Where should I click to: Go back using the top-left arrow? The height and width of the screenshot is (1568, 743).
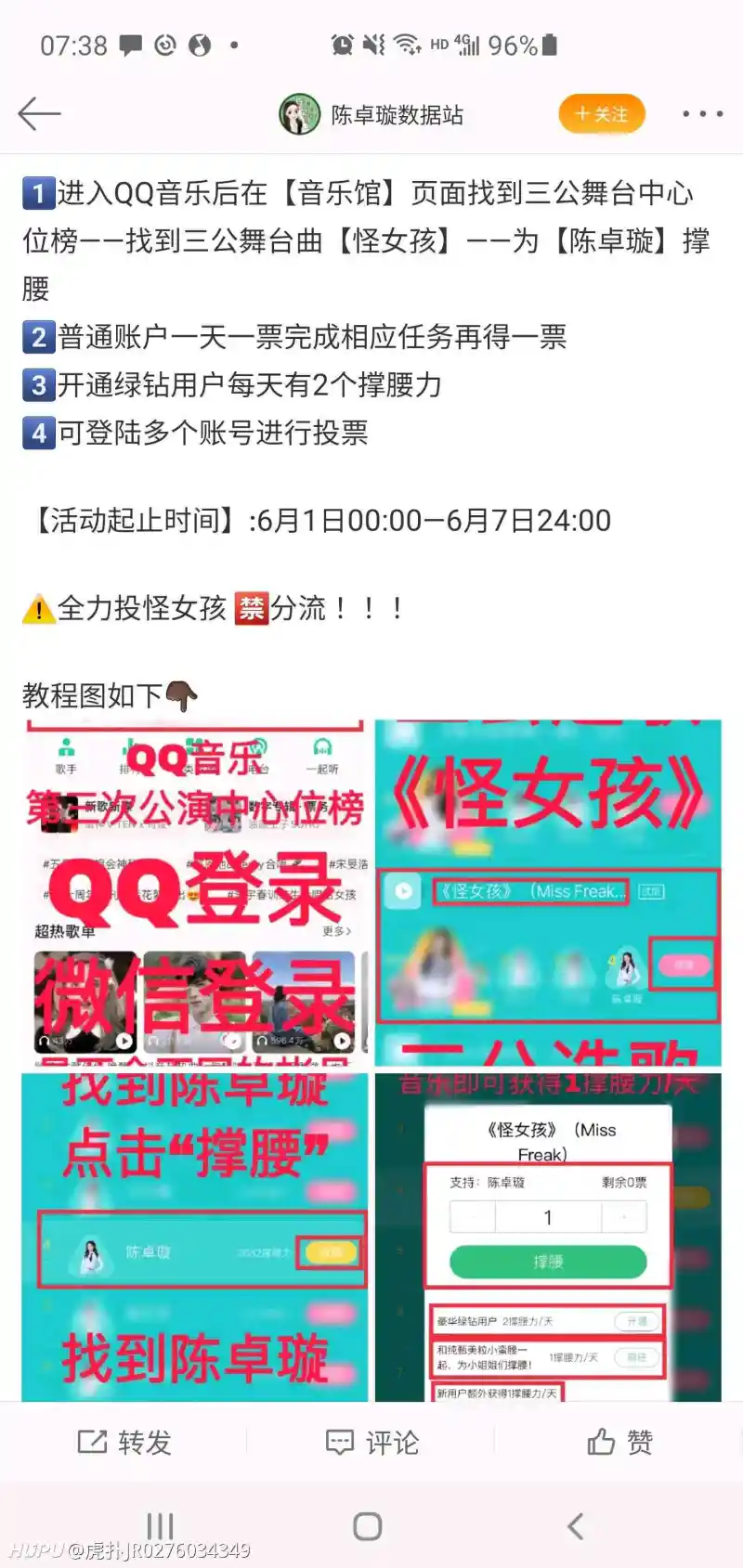tap(39, 114)
